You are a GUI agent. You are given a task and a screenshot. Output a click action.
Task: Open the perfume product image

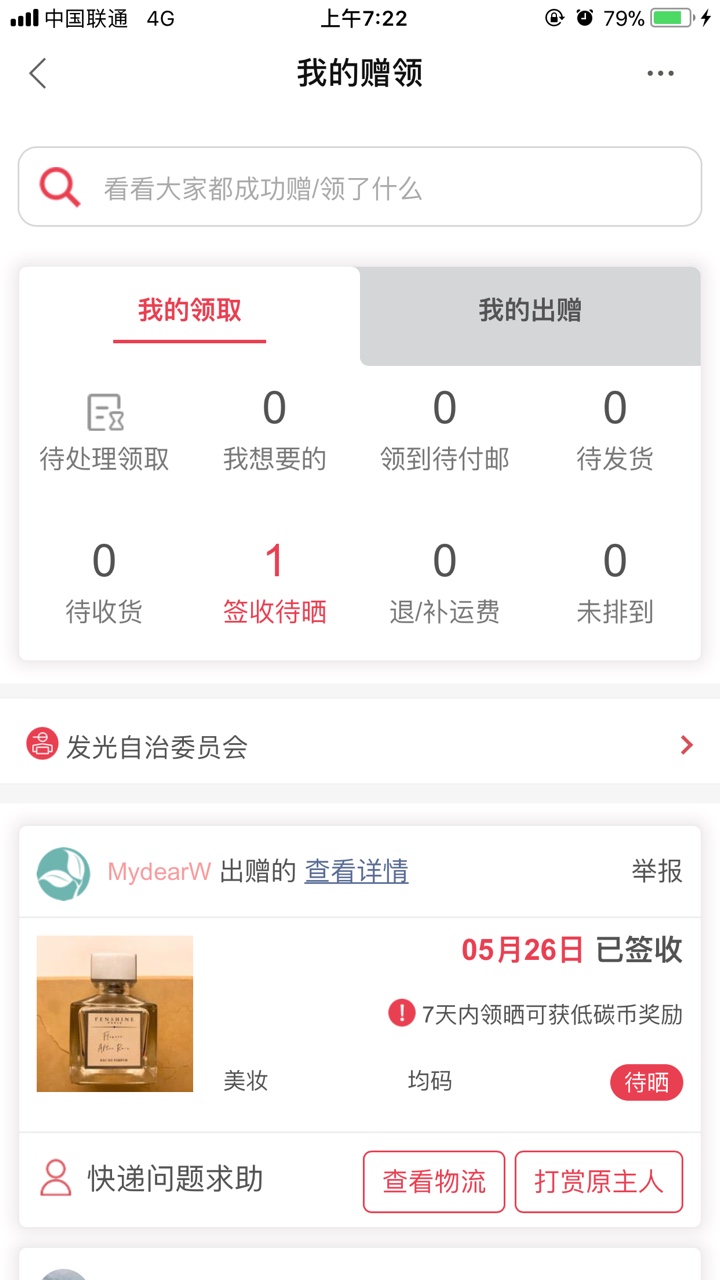(x=115, y=1014)
